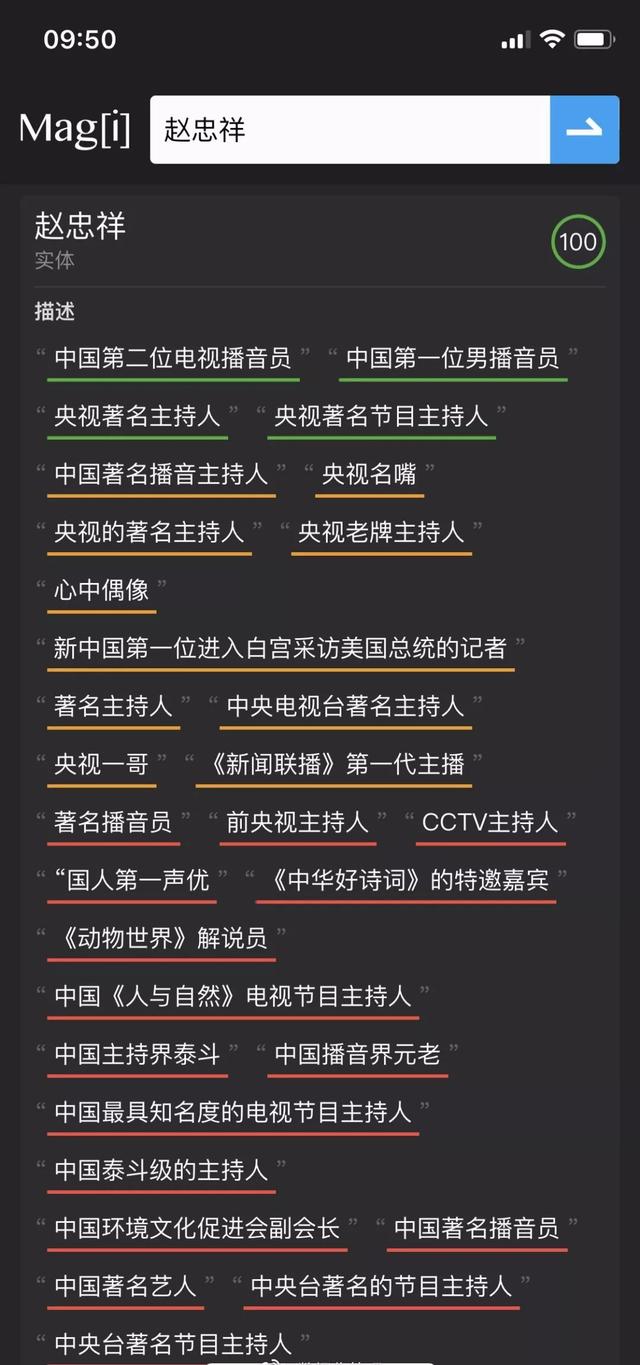Open 中国环境文化促进会副会长 description
640x1365 pixels.
point(197,1228)
